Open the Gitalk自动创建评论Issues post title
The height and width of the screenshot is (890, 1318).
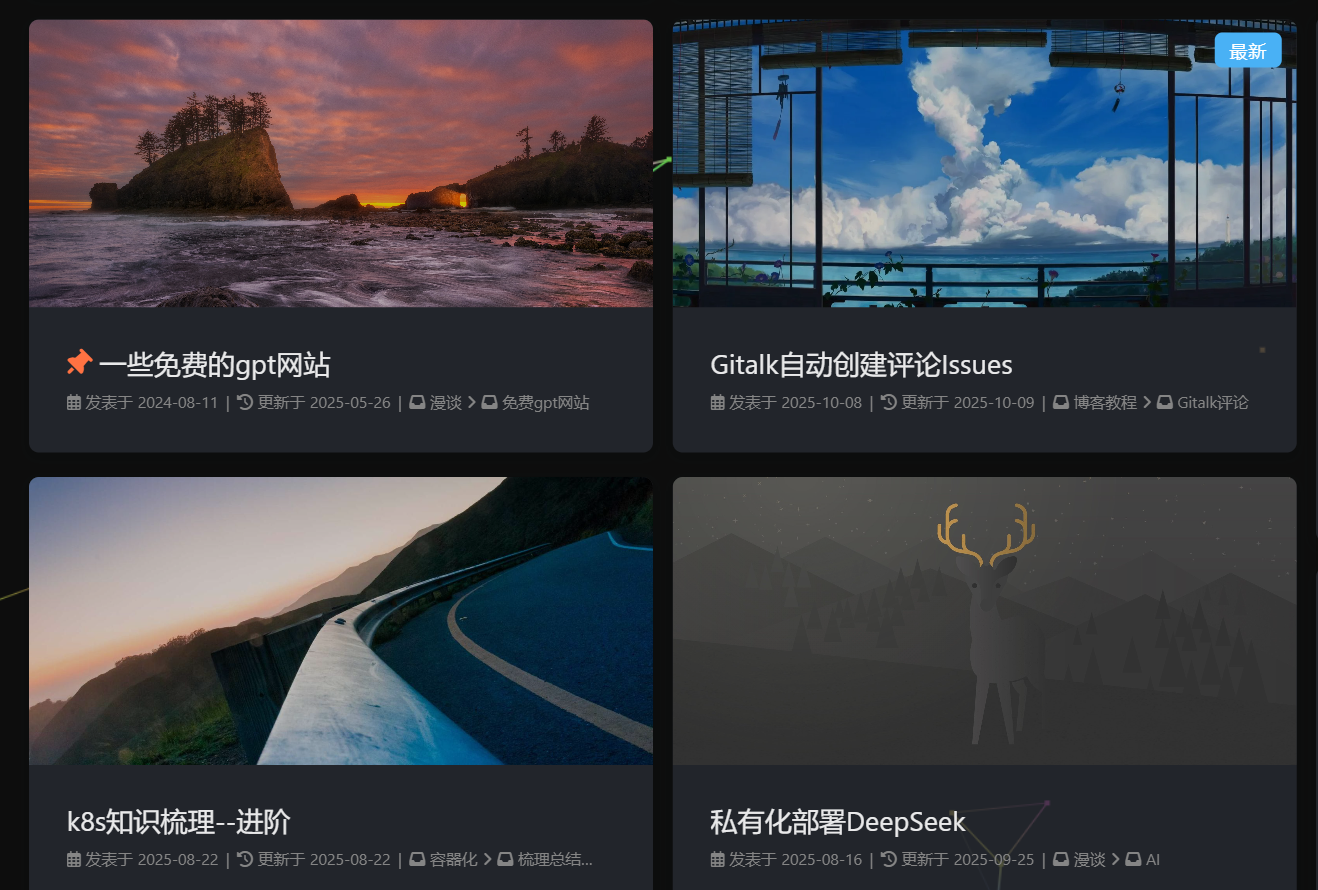[x=861, y=365]
